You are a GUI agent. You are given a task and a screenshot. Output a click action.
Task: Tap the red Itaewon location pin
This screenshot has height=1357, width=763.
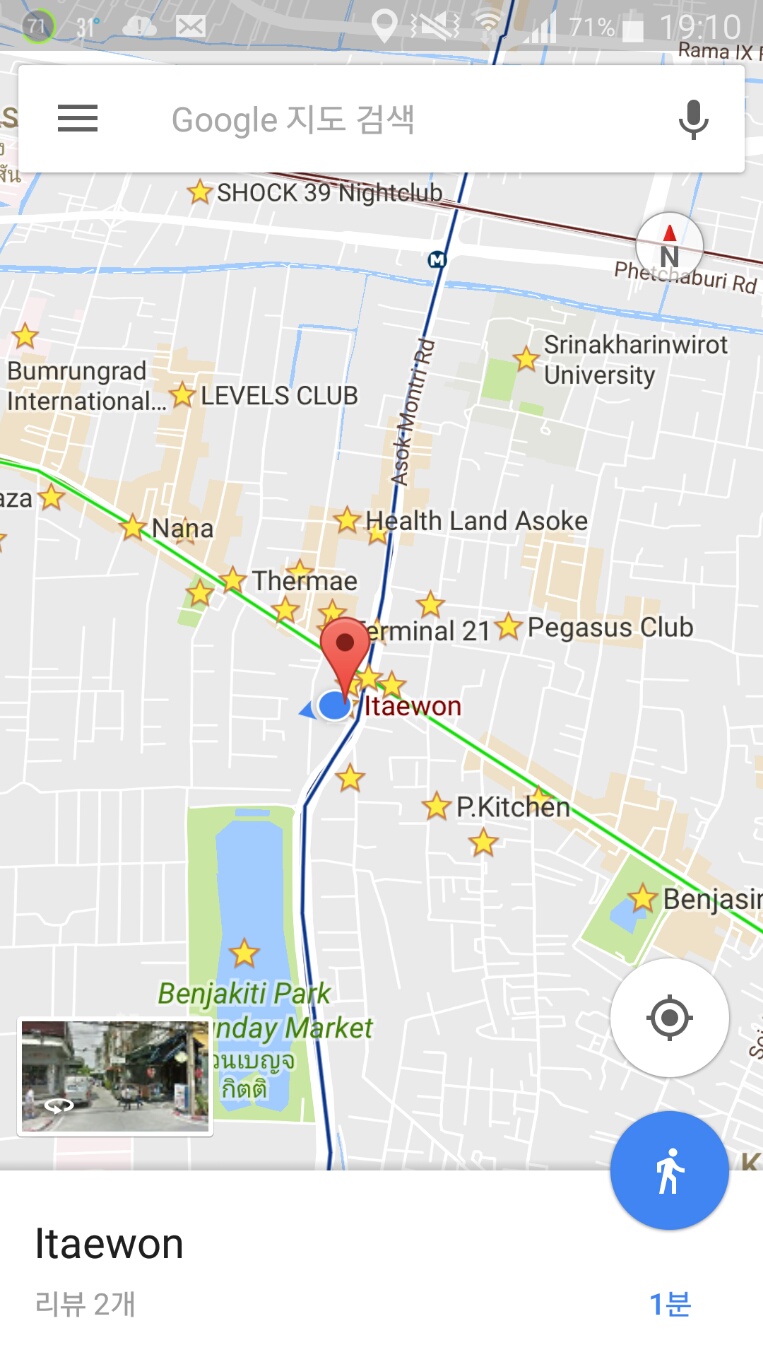(x=345, y=656)
